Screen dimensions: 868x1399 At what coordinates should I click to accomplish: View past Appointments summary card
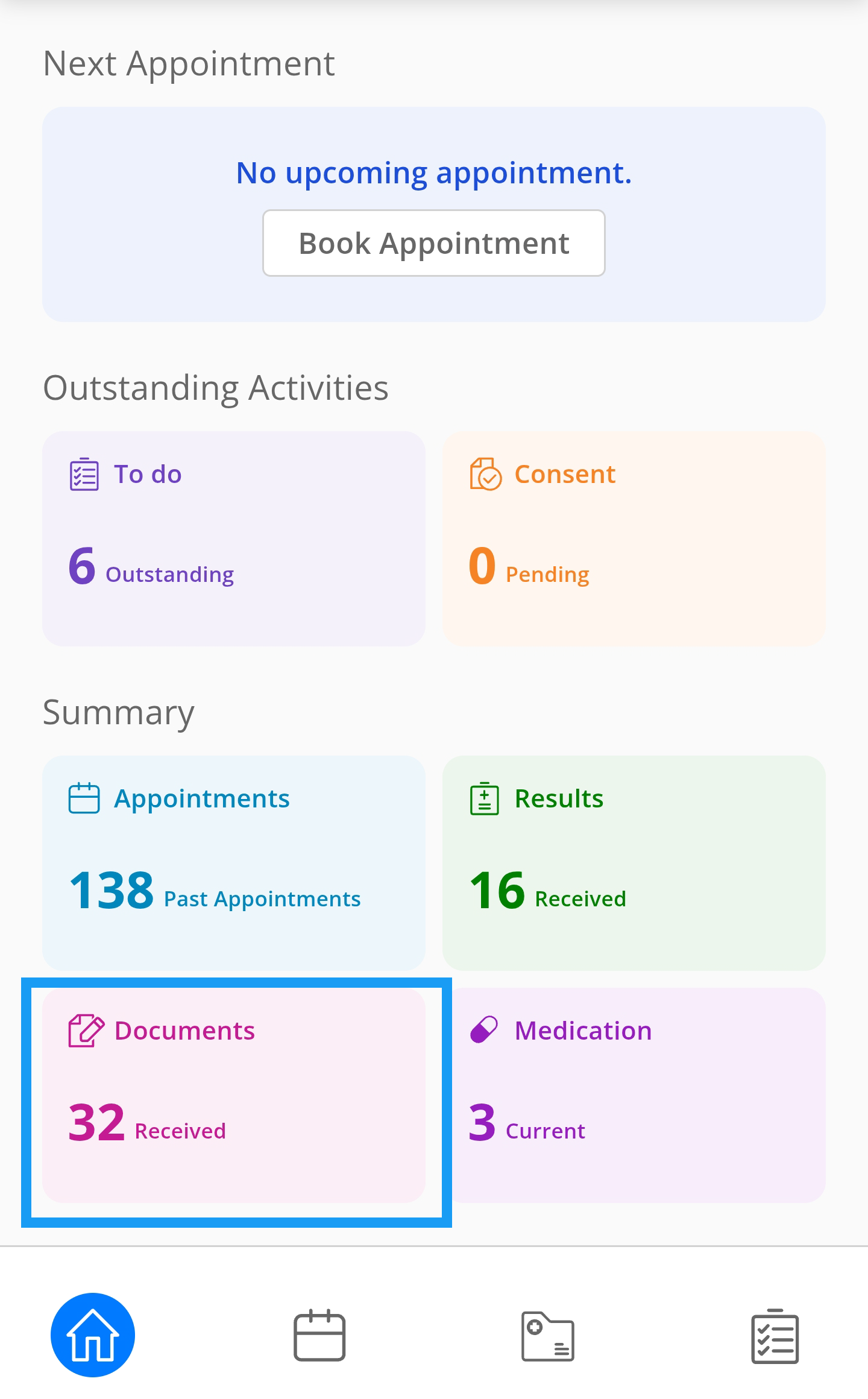(x=234, y=862)
